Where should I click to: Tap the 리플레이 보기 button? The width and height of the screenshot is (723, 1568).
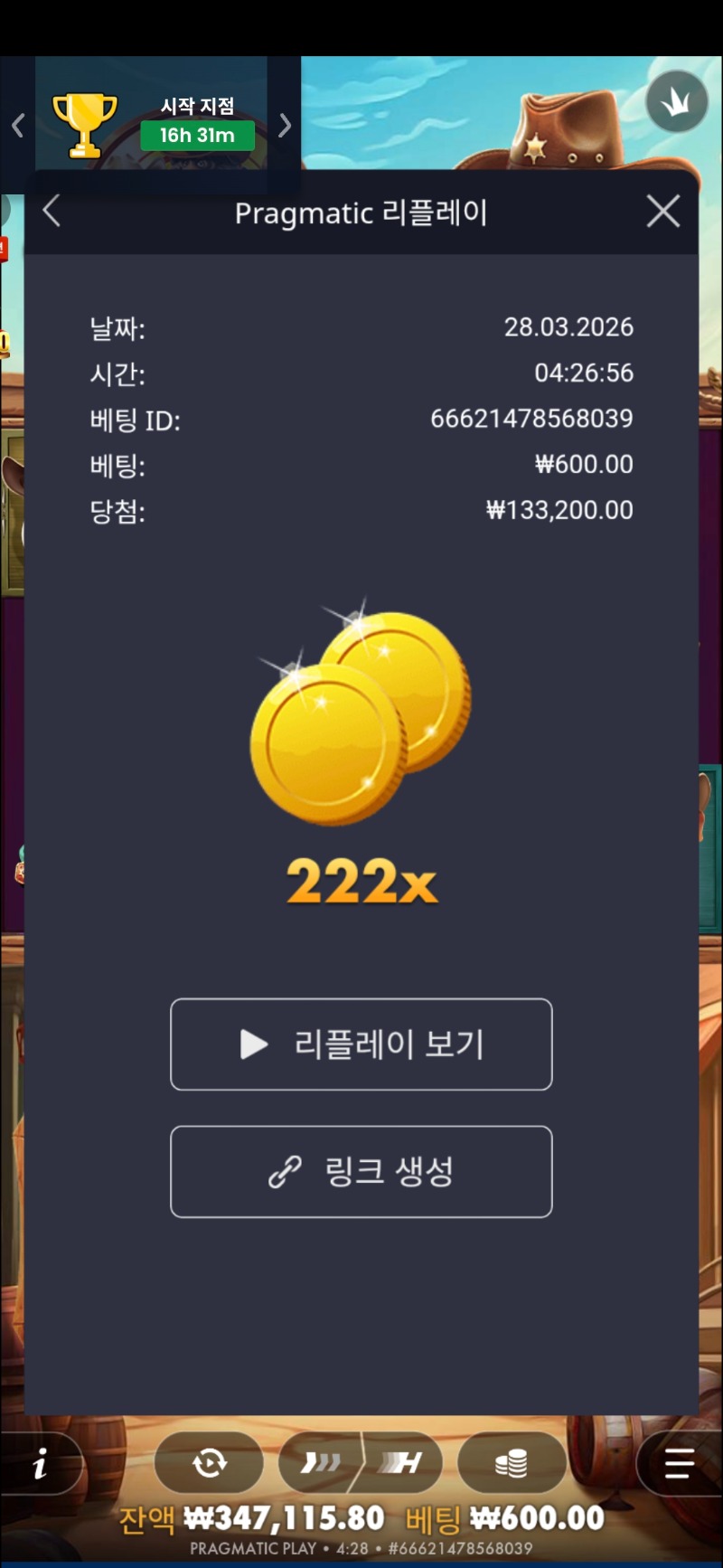(x=361, y=1044)
